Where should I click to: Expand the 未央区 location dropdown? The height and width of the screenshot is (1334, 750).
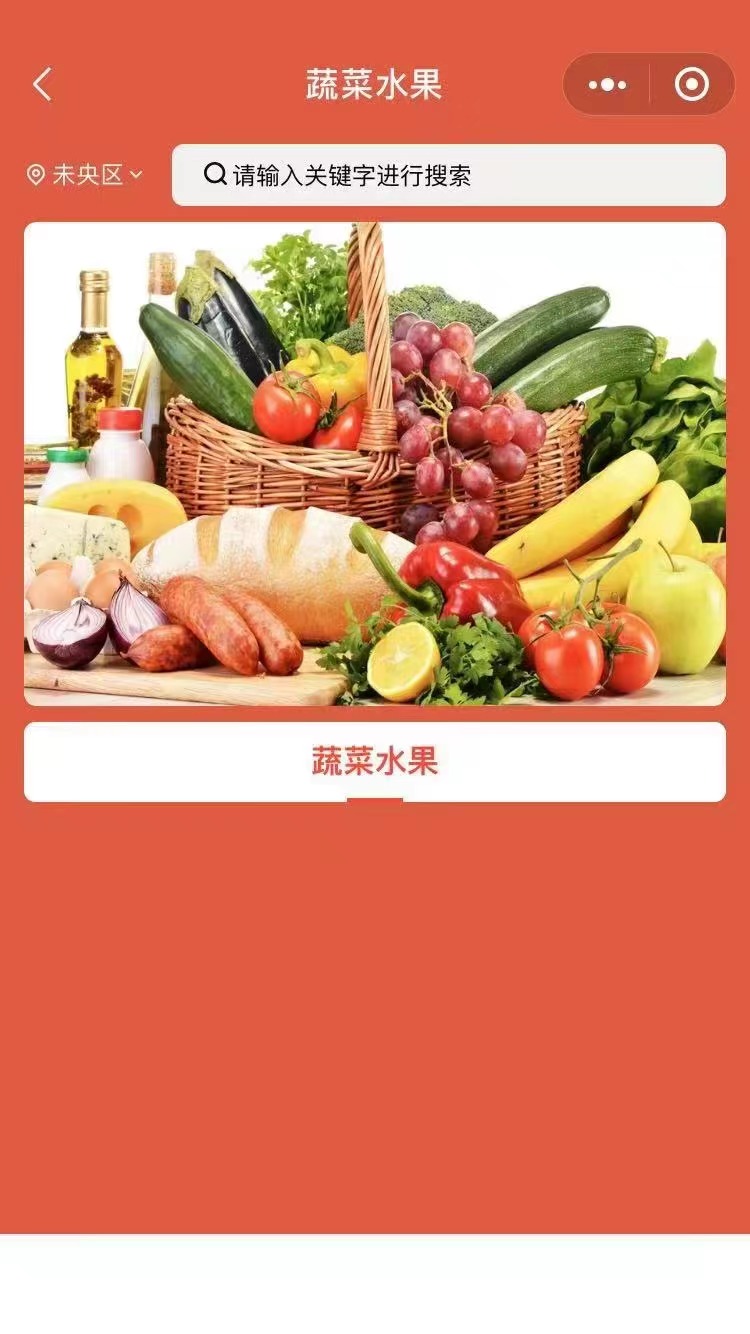[x=85, y=176]
